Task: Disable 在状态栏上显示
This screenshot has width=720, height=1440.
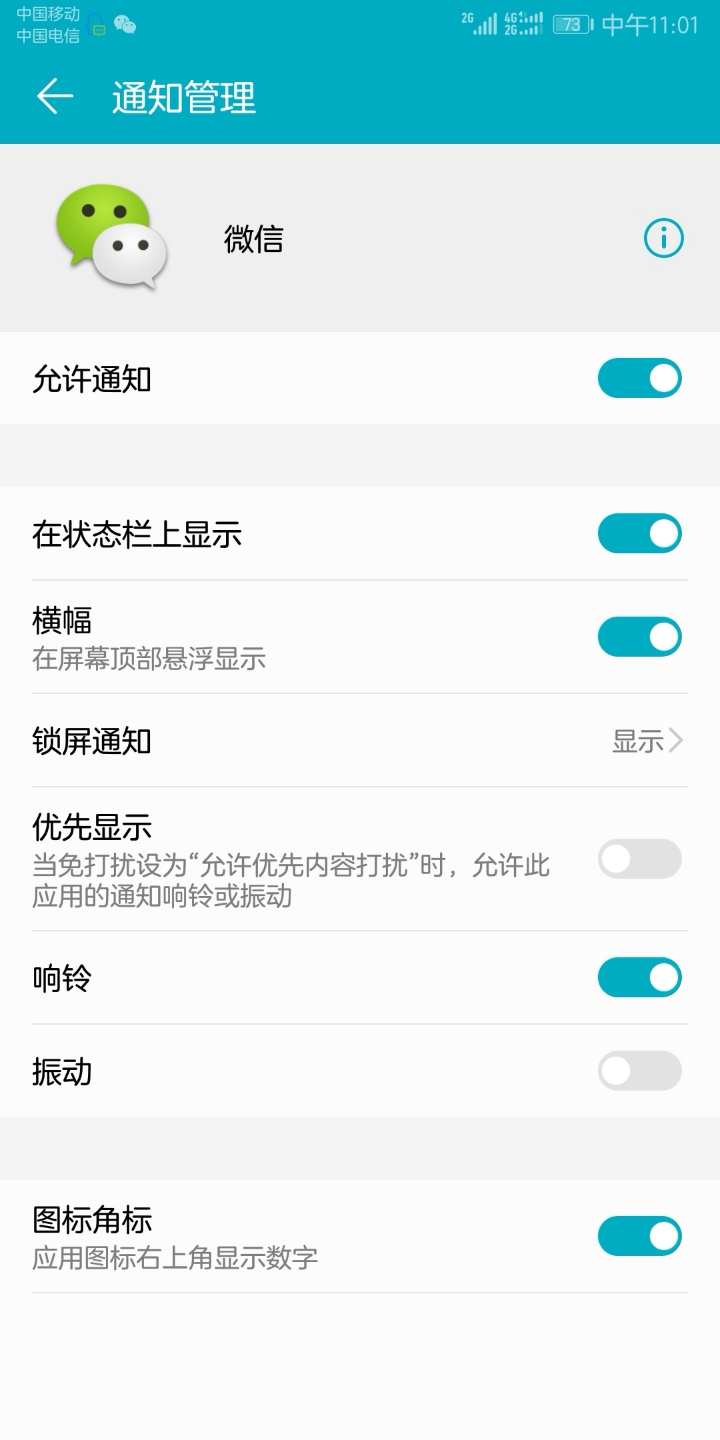Action: coord(639,534)
